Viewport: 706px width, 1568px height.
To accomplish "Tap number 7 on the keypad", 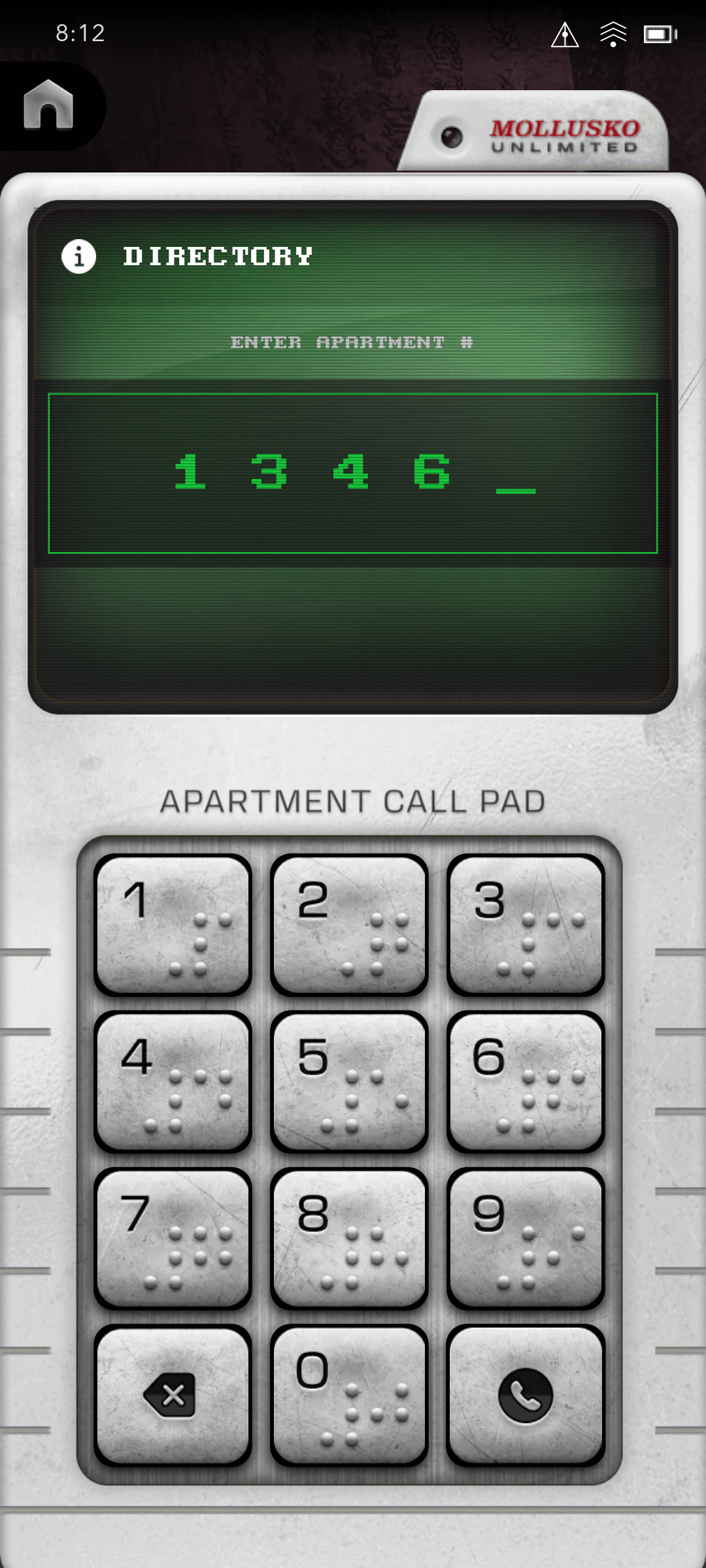I will 173,1239.
